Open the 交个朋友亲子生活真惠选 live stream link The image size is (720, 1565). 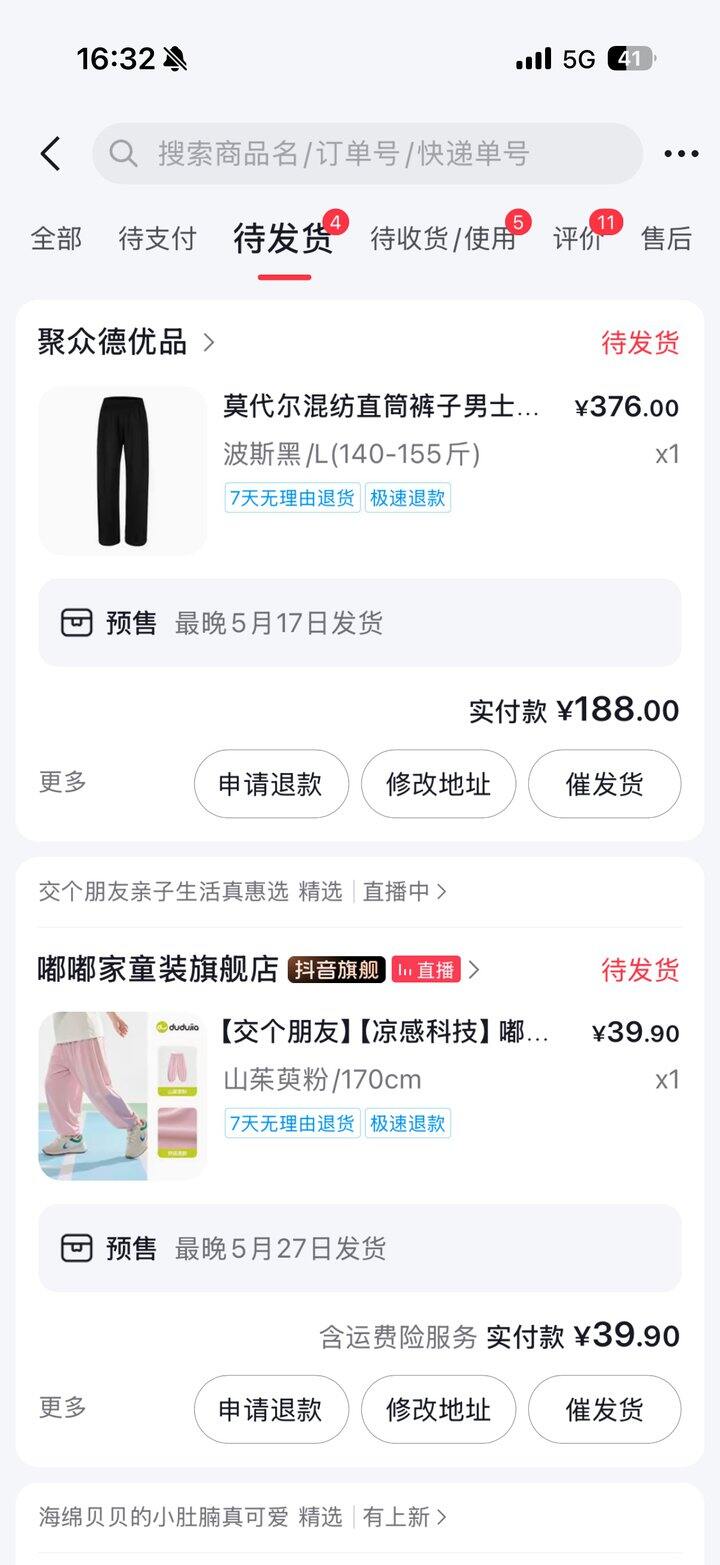click(x=242, y=891)
